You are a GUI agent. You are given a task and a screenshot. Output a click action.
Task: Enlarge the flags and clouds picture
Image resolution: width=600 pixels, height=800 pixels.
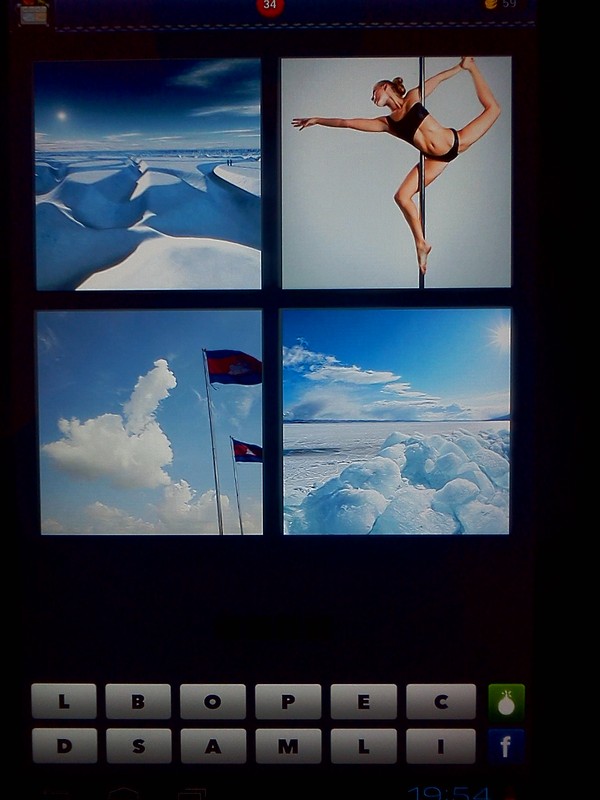click(150, 421)
